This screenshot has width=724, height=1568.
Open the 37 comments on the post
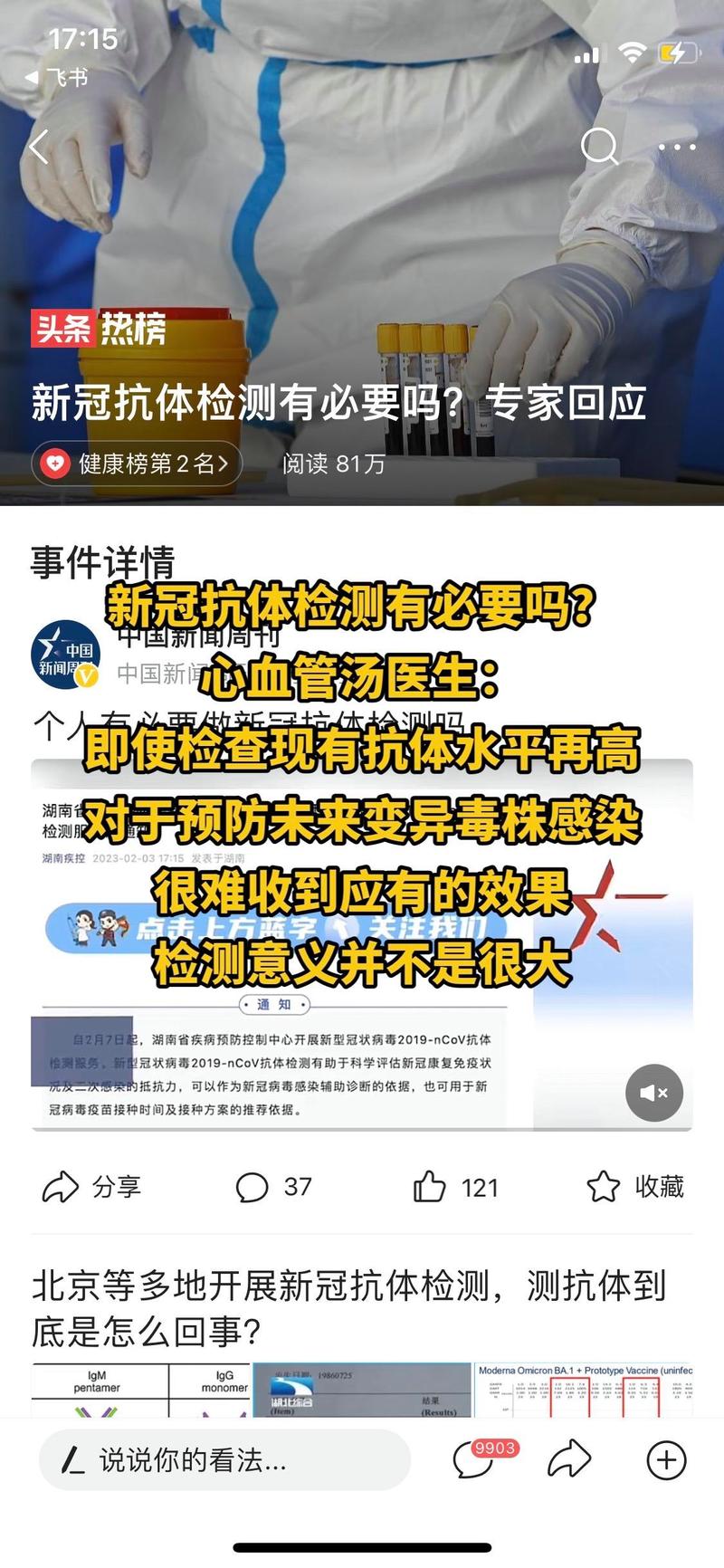273,1187
